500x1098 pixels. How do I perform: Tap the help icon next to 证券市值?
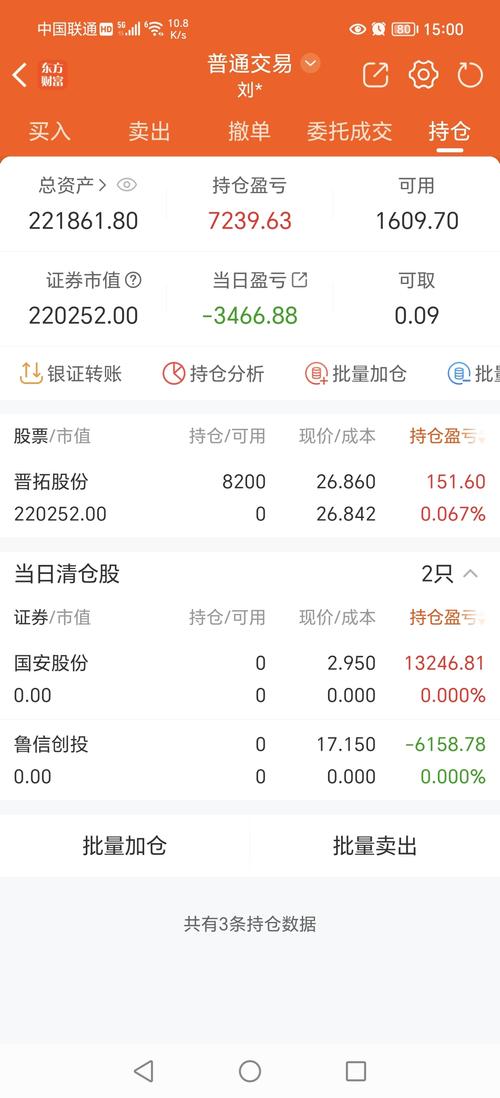[x=133, y=280]
